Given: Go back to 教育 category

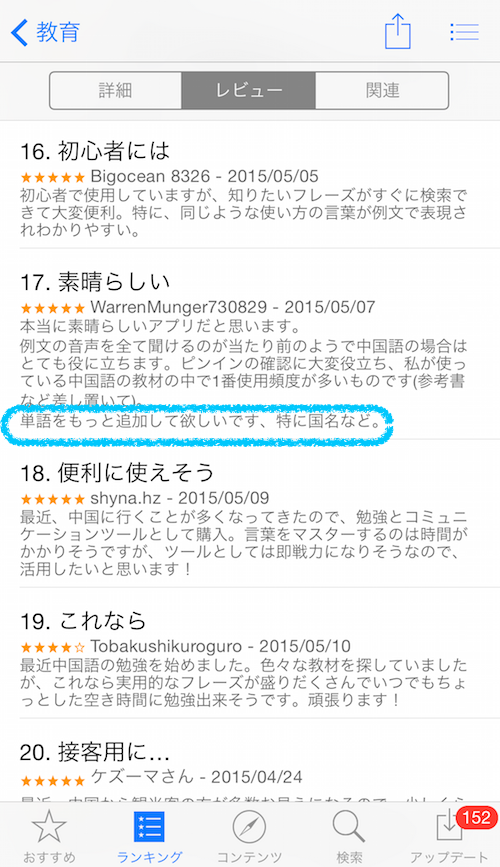Looking at the screenshot, I should click(46, 32).
